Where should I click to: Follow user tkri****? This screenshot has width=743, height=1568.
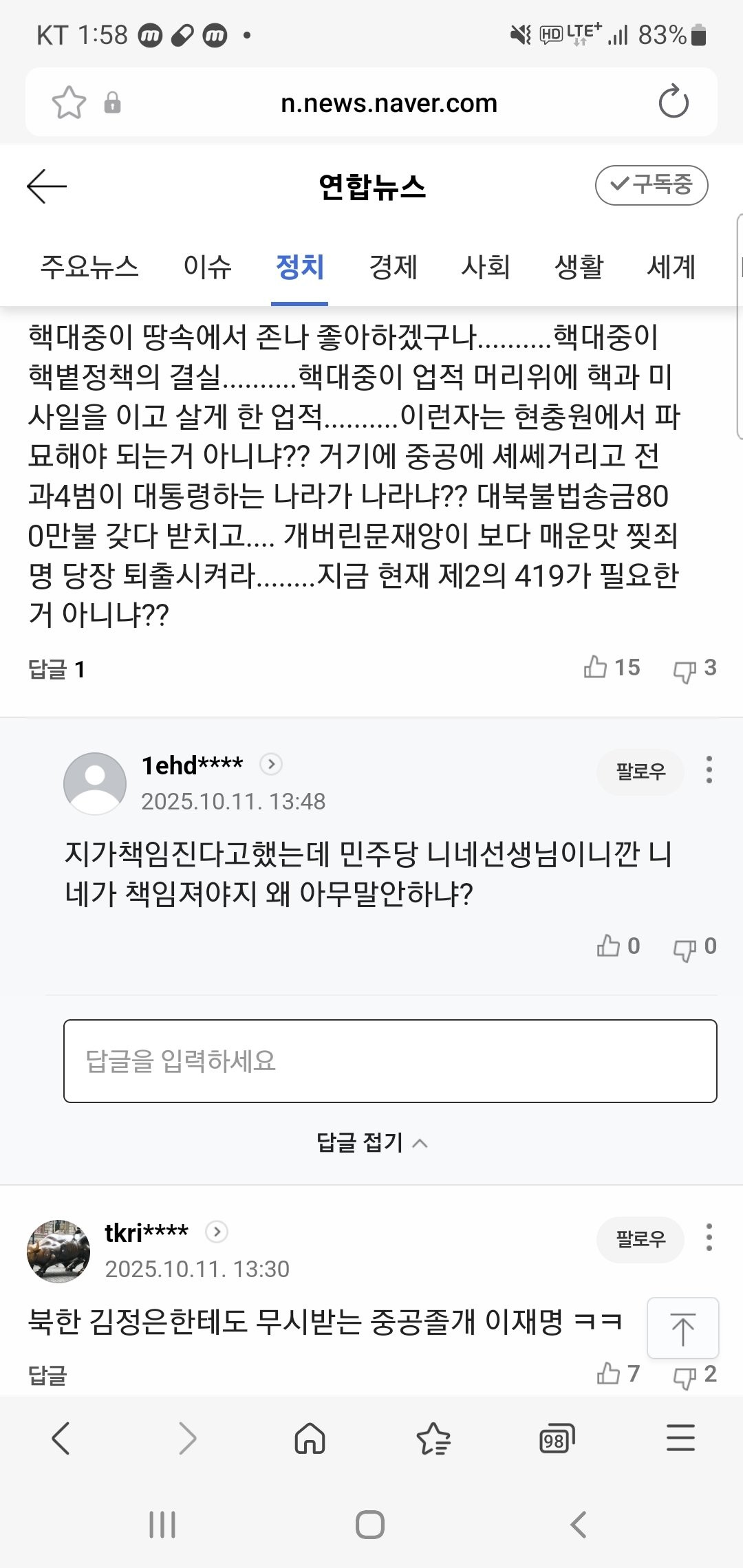pyautogui.click(x=640, y=1239)
